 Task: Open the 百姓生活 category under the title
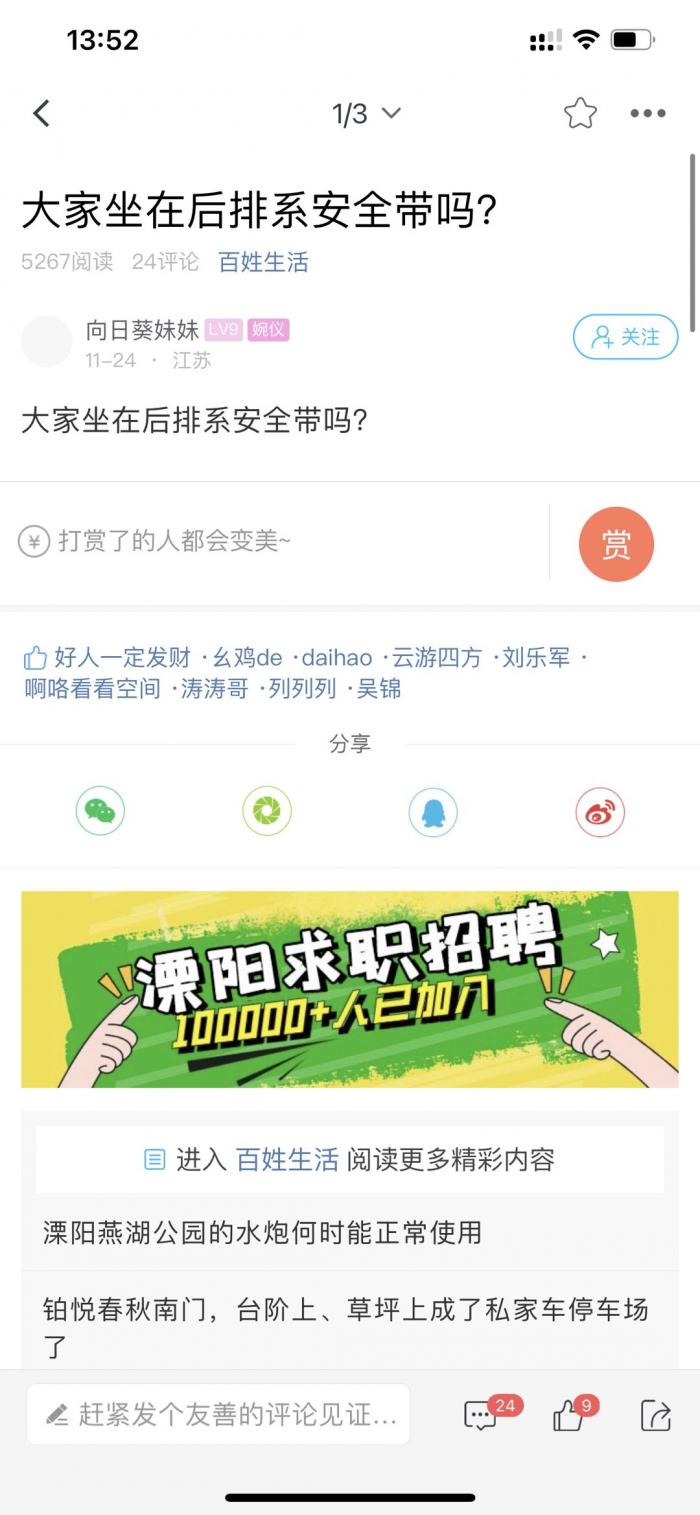263,262
